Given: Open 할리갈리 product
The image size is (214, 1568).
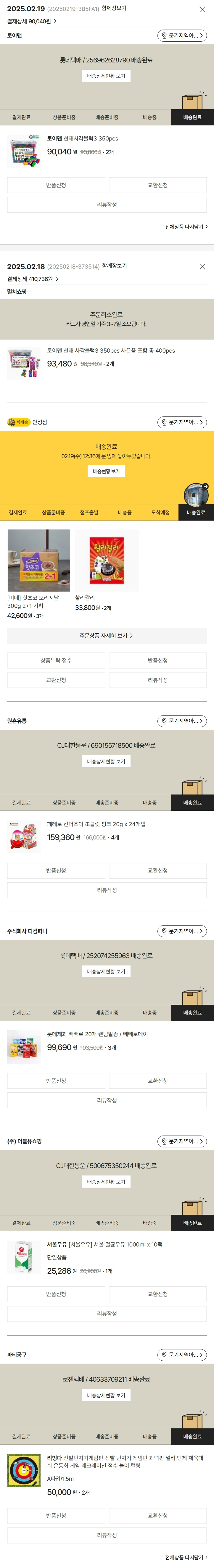Looking at the screenshot, I should pos(107,559).
